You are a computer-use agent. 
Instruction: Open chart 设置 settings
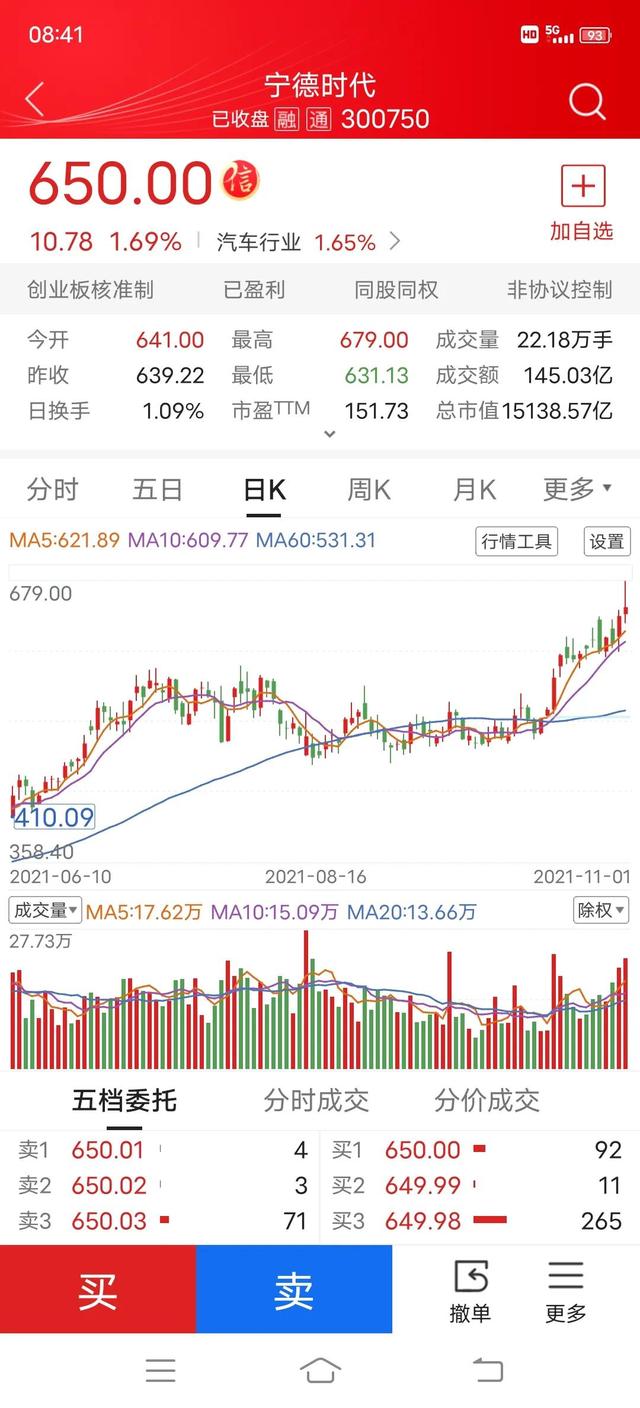(606, 541)
